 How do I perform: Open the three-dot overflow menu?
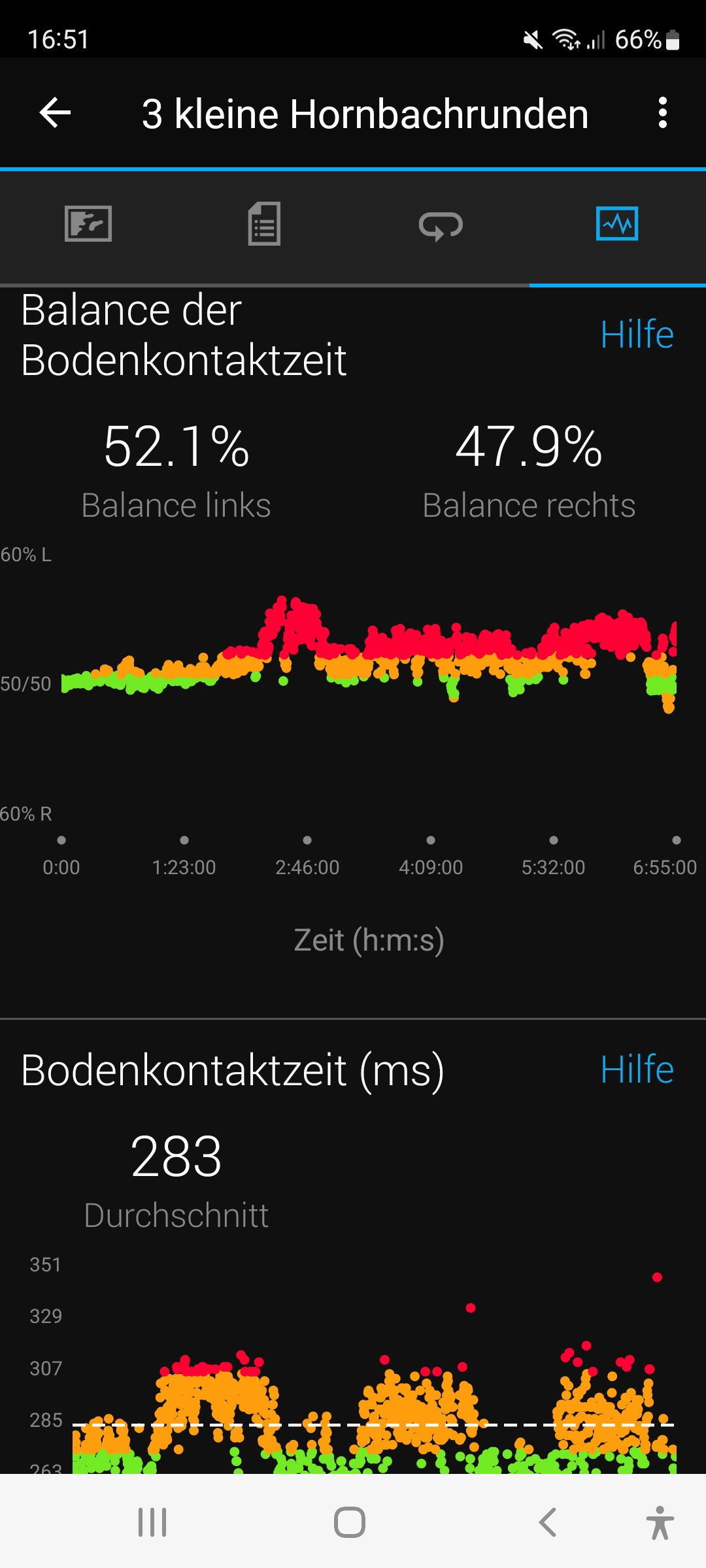tap(662, 113)
